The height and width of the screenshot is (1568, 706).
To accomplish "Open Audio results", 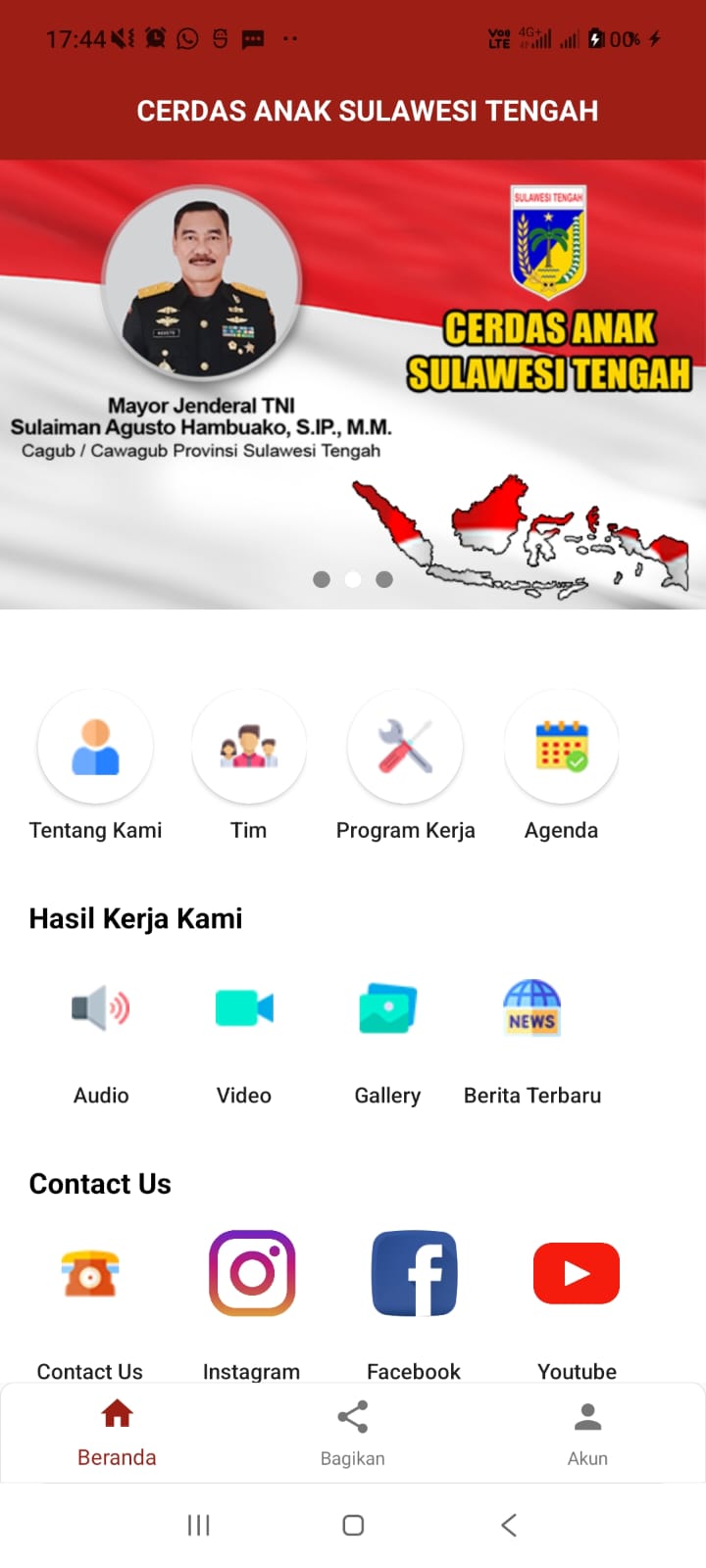I will (x=101, y=1008).
